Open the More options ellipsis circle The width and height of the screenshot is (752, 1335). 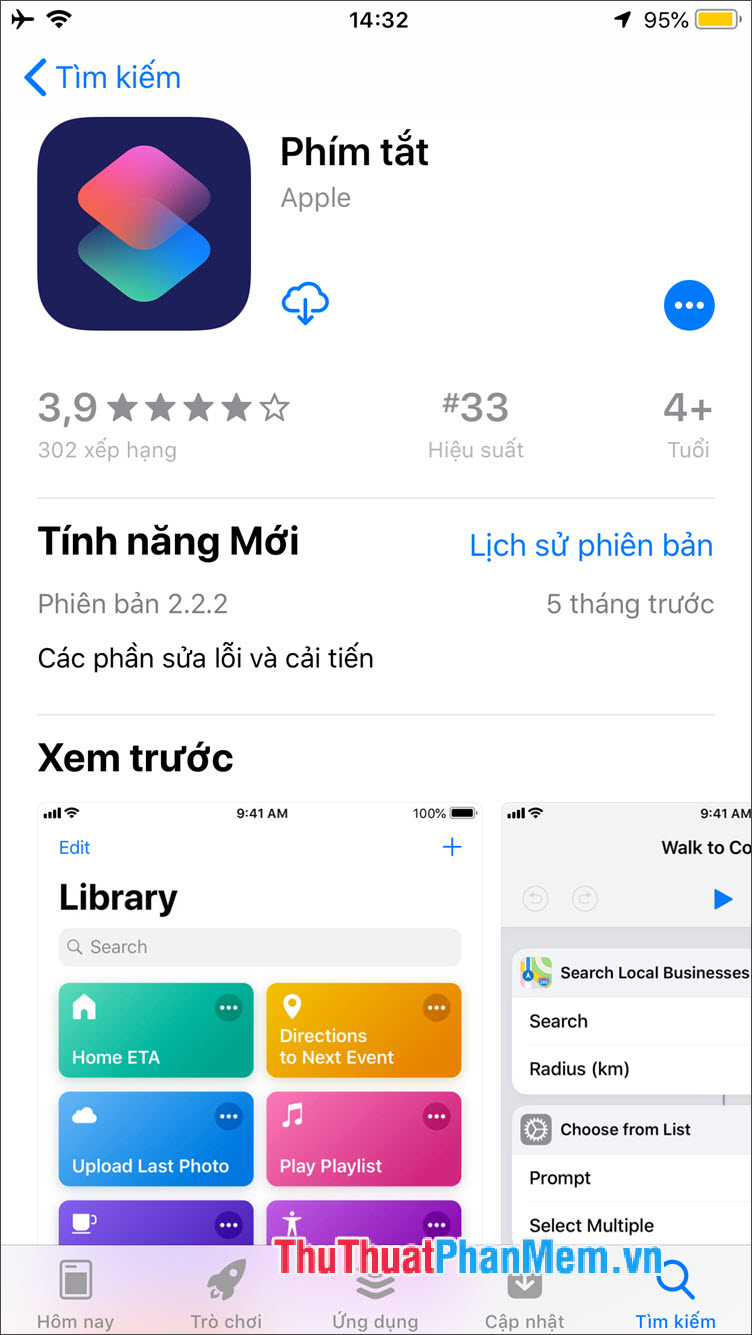point(689,305)
